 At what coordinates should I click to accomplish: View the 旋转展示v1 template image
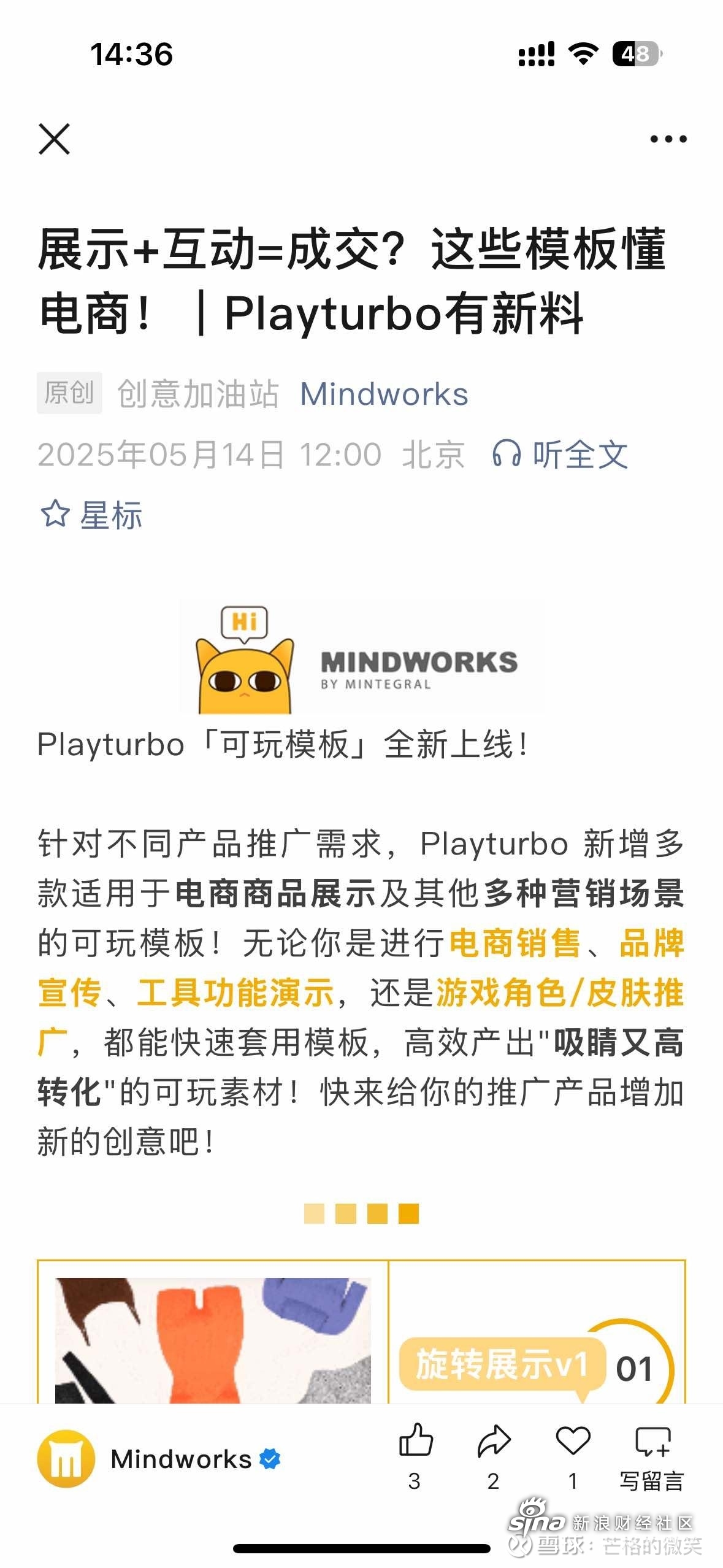point(213,1340)
